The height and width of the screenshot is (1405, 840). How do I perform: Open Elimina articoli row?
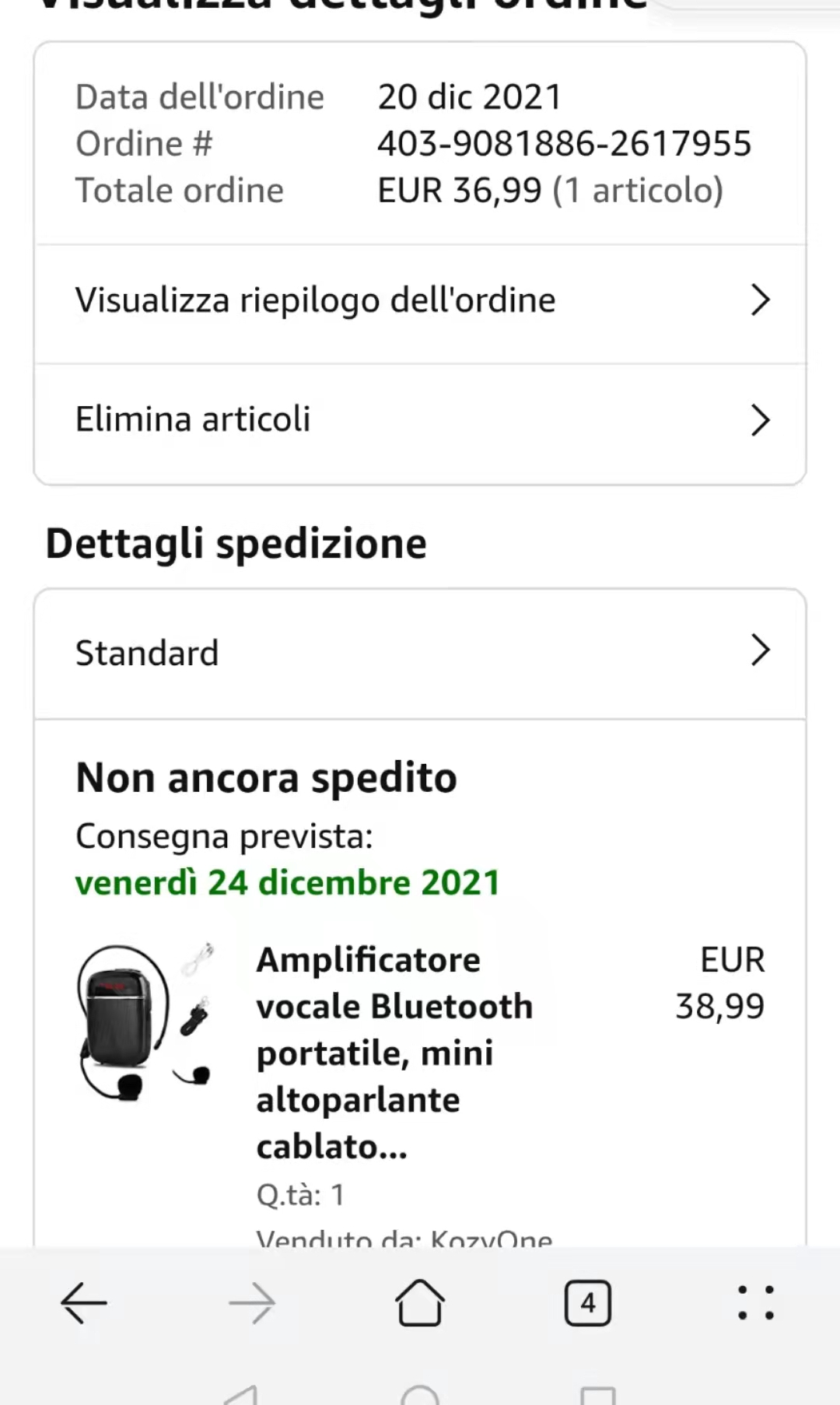(420, 420)
